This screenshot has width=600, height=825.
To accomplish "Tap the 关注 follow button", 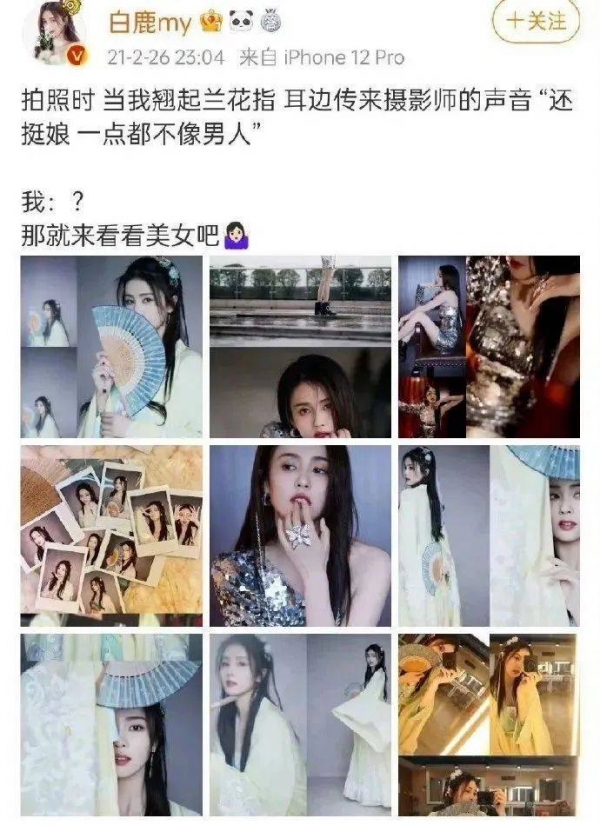I will tap(536, 20).
